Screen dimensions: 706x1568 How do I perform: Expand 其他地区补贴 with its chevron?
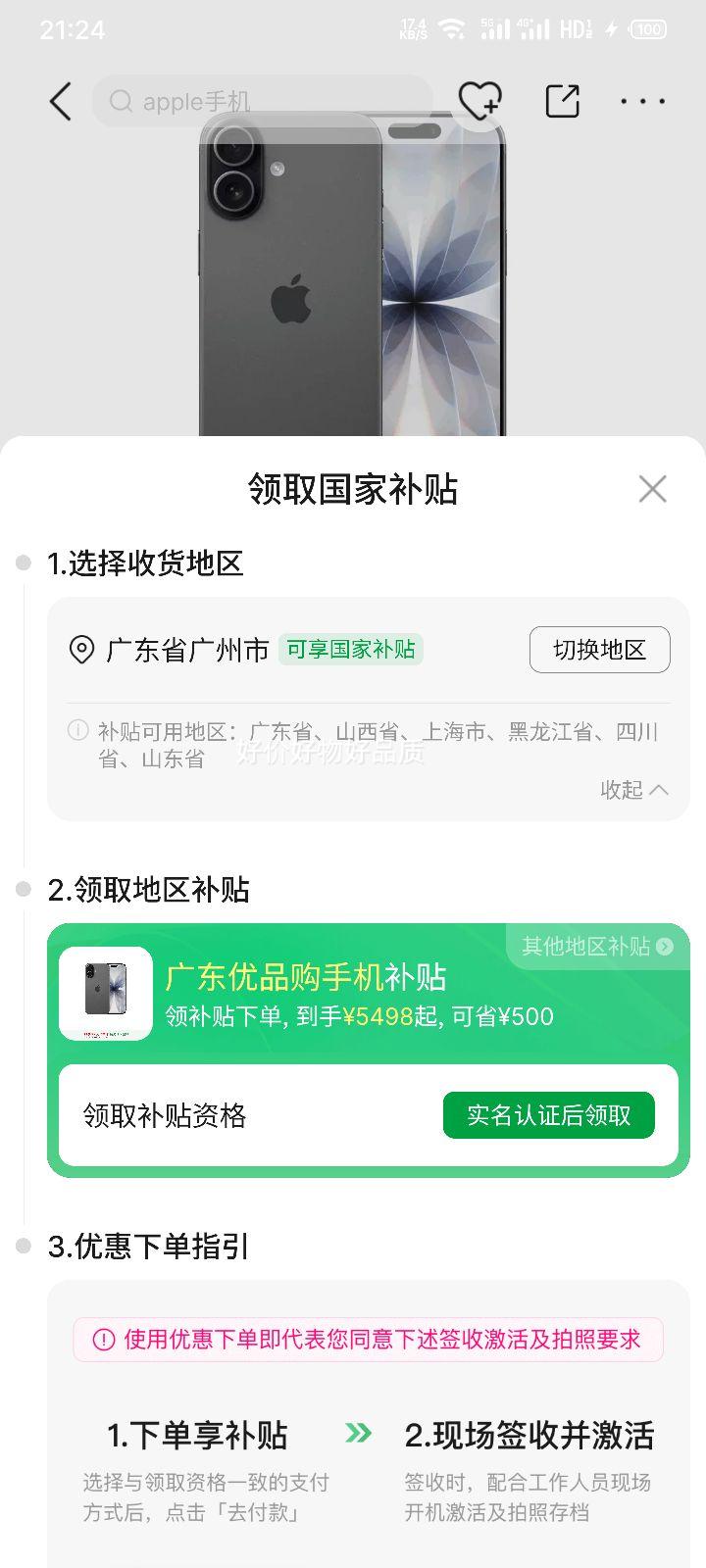(x=663, y=947)
